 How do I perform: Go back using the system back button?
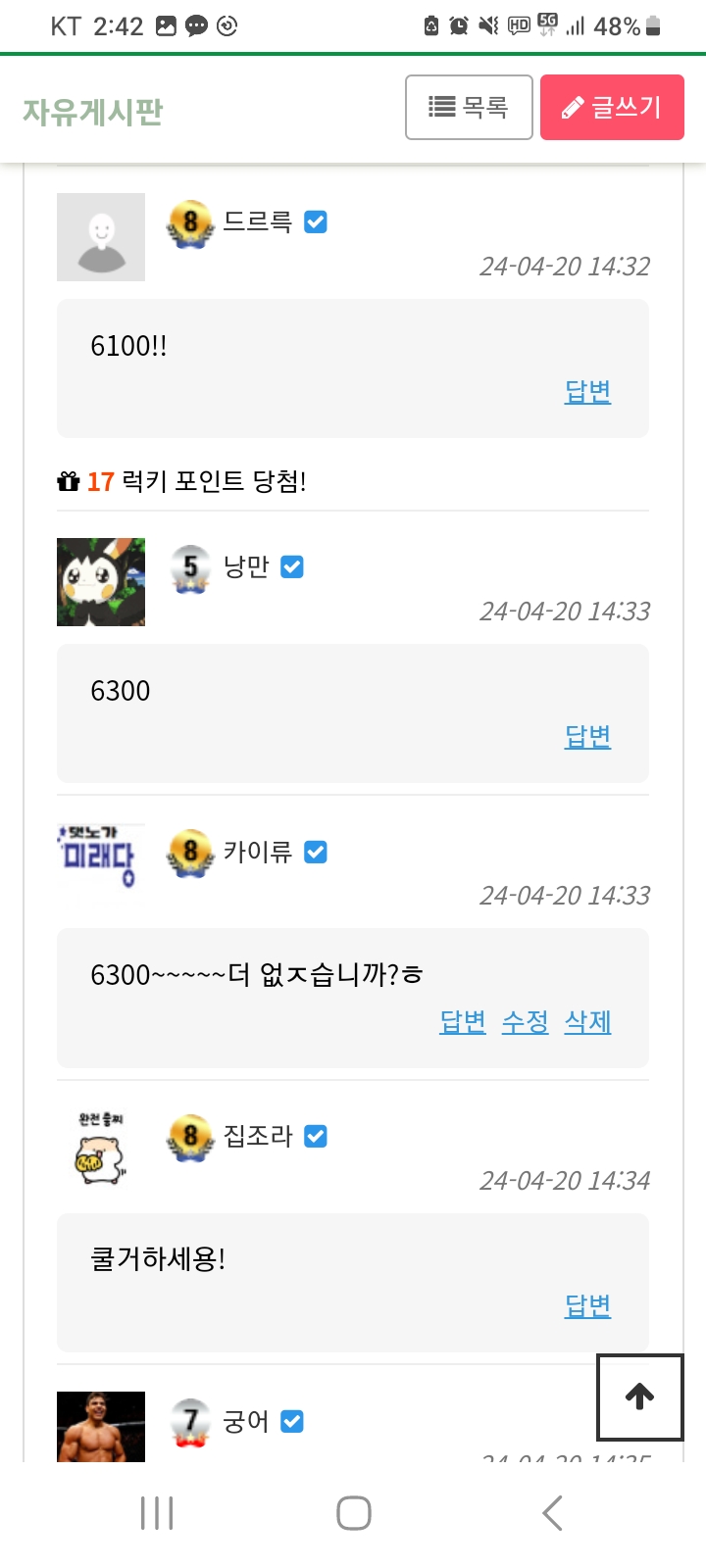(x=552, y=1513)
